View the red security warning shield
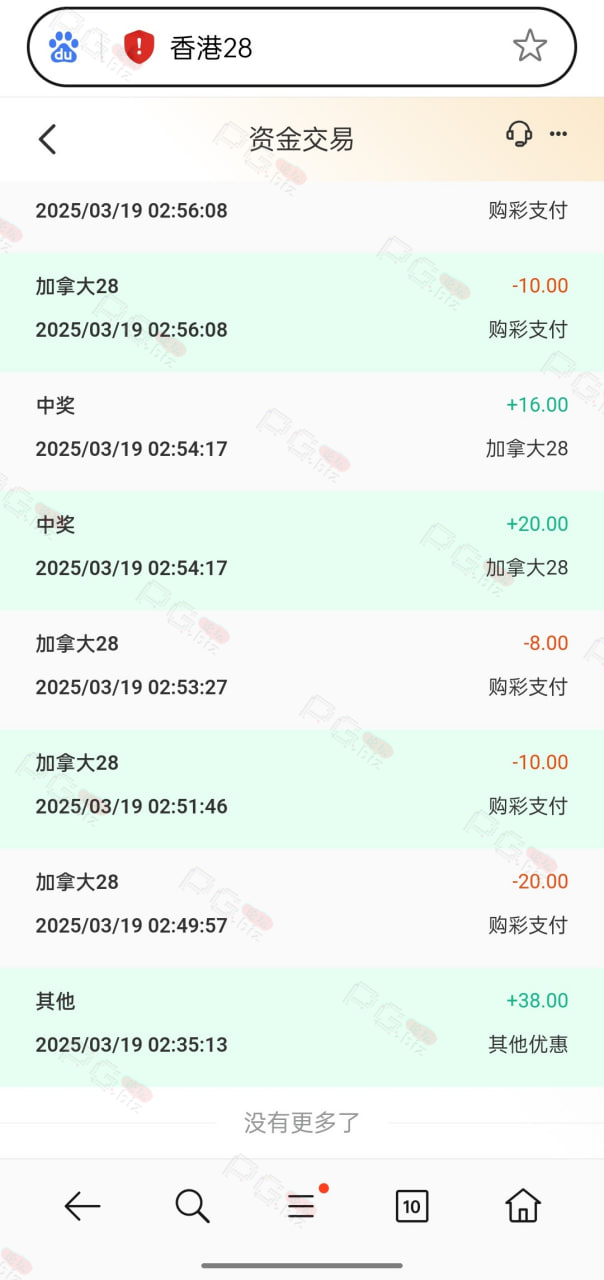Image resolution: width=604 pixels, height=1280 pixels. [139, 47]
